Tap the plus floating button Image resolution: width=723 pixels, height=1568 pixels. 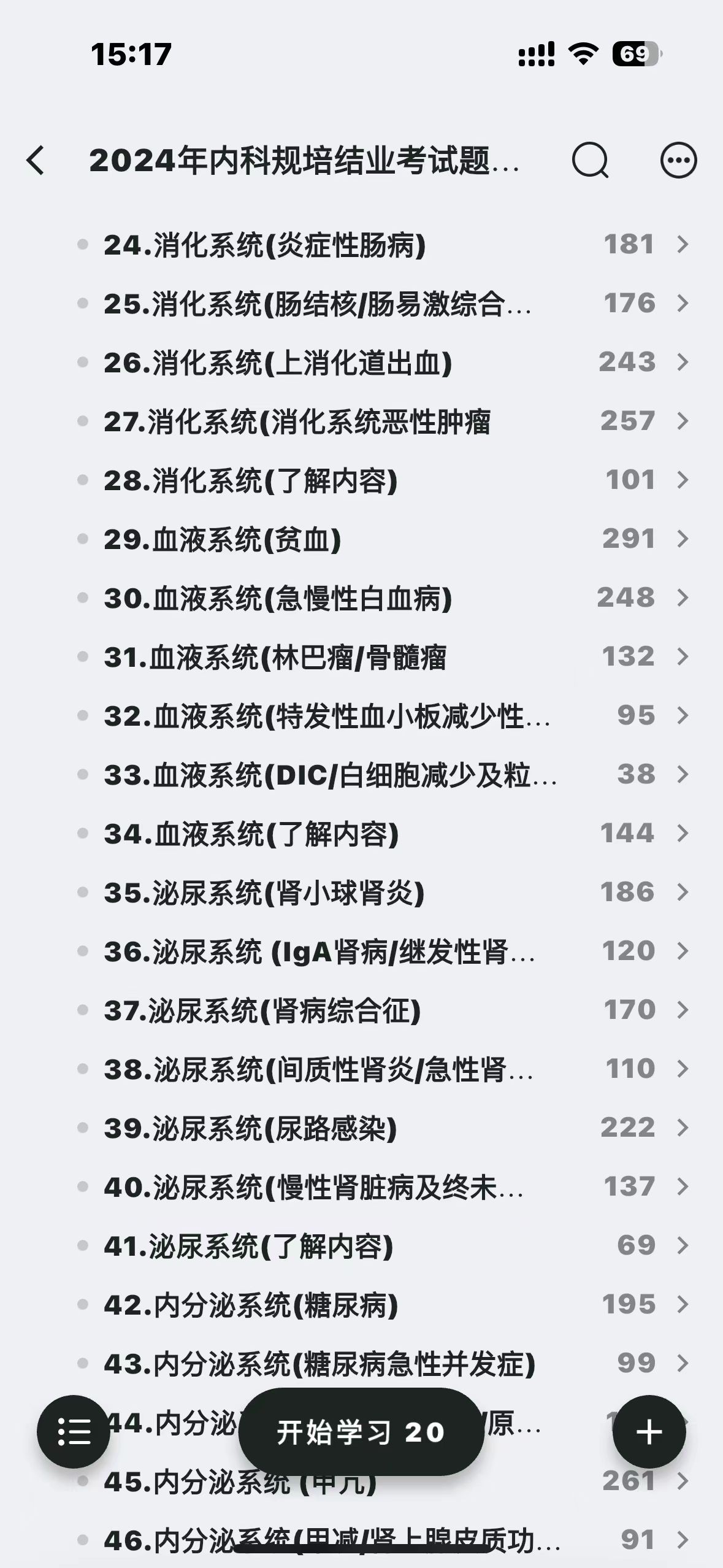[649, 1432]
